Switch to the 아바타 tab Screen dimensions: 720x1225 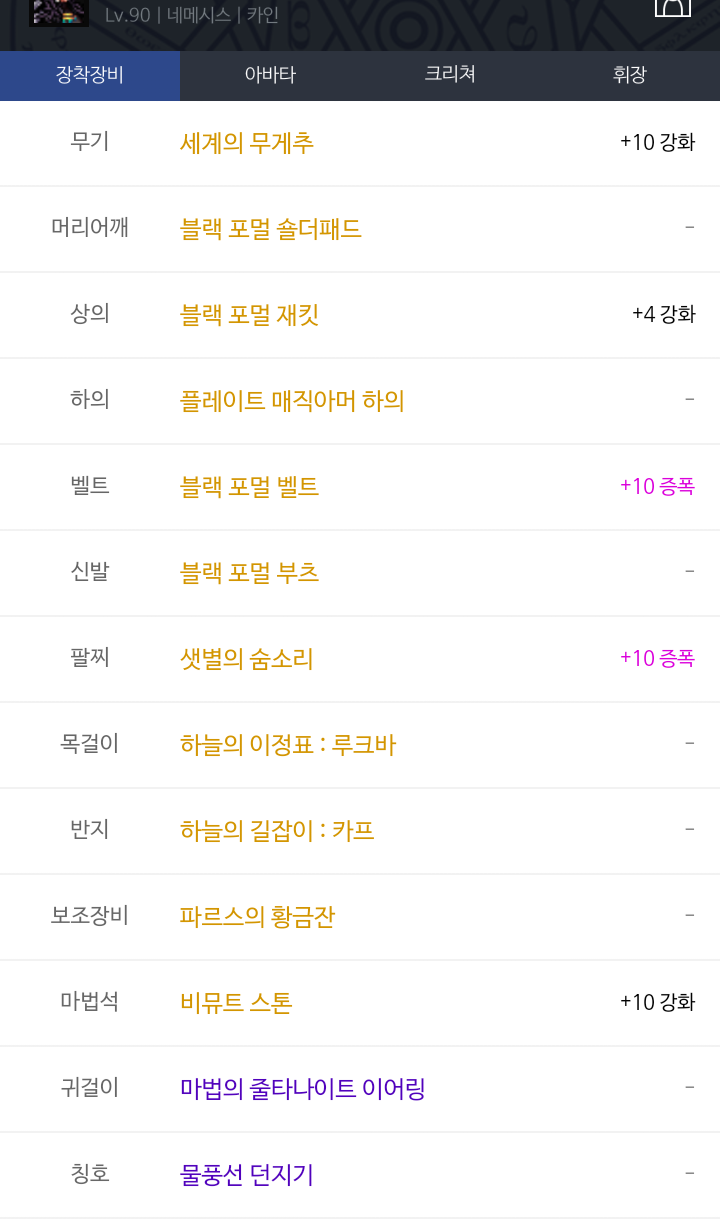tap(270, 75)
